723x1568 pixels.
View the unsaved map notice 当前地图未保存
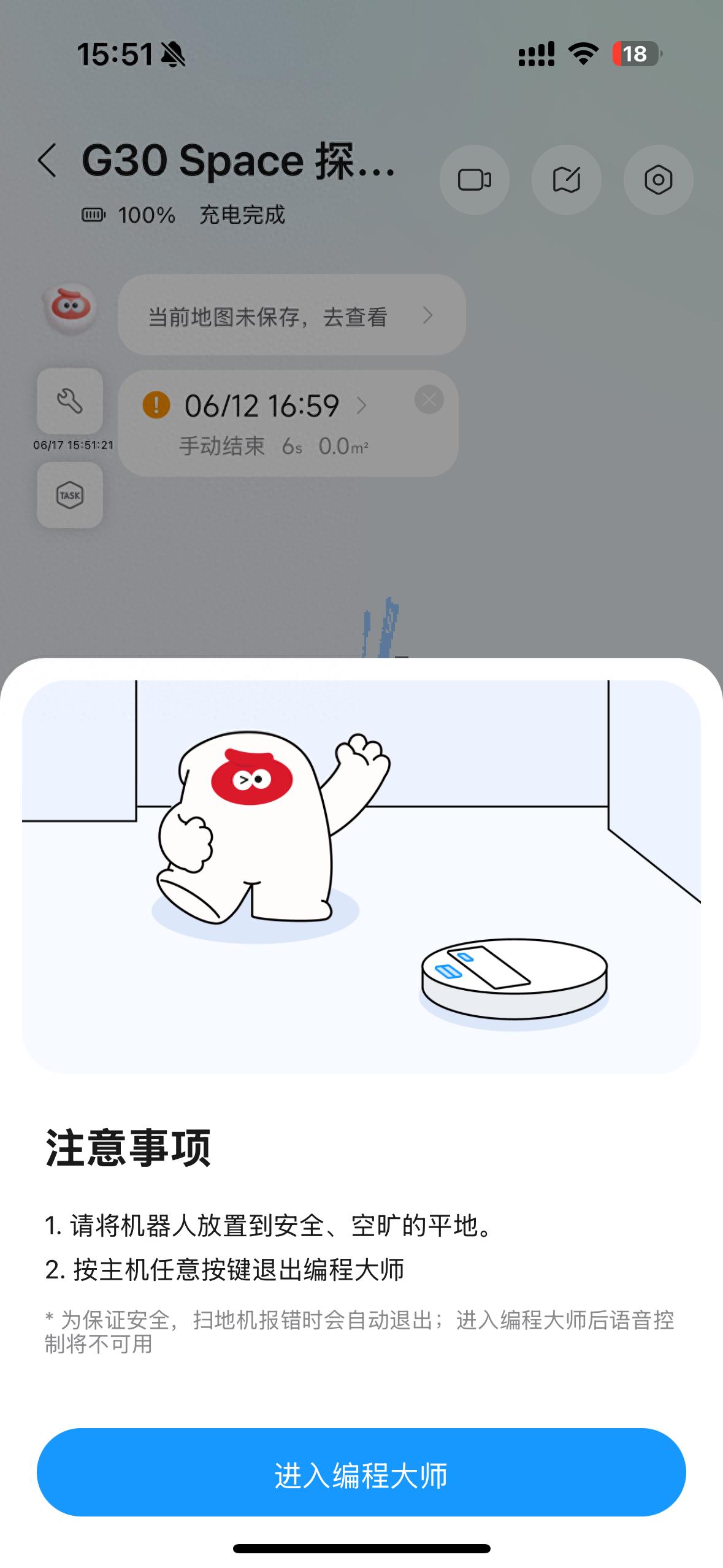click(x=291, y=315)
